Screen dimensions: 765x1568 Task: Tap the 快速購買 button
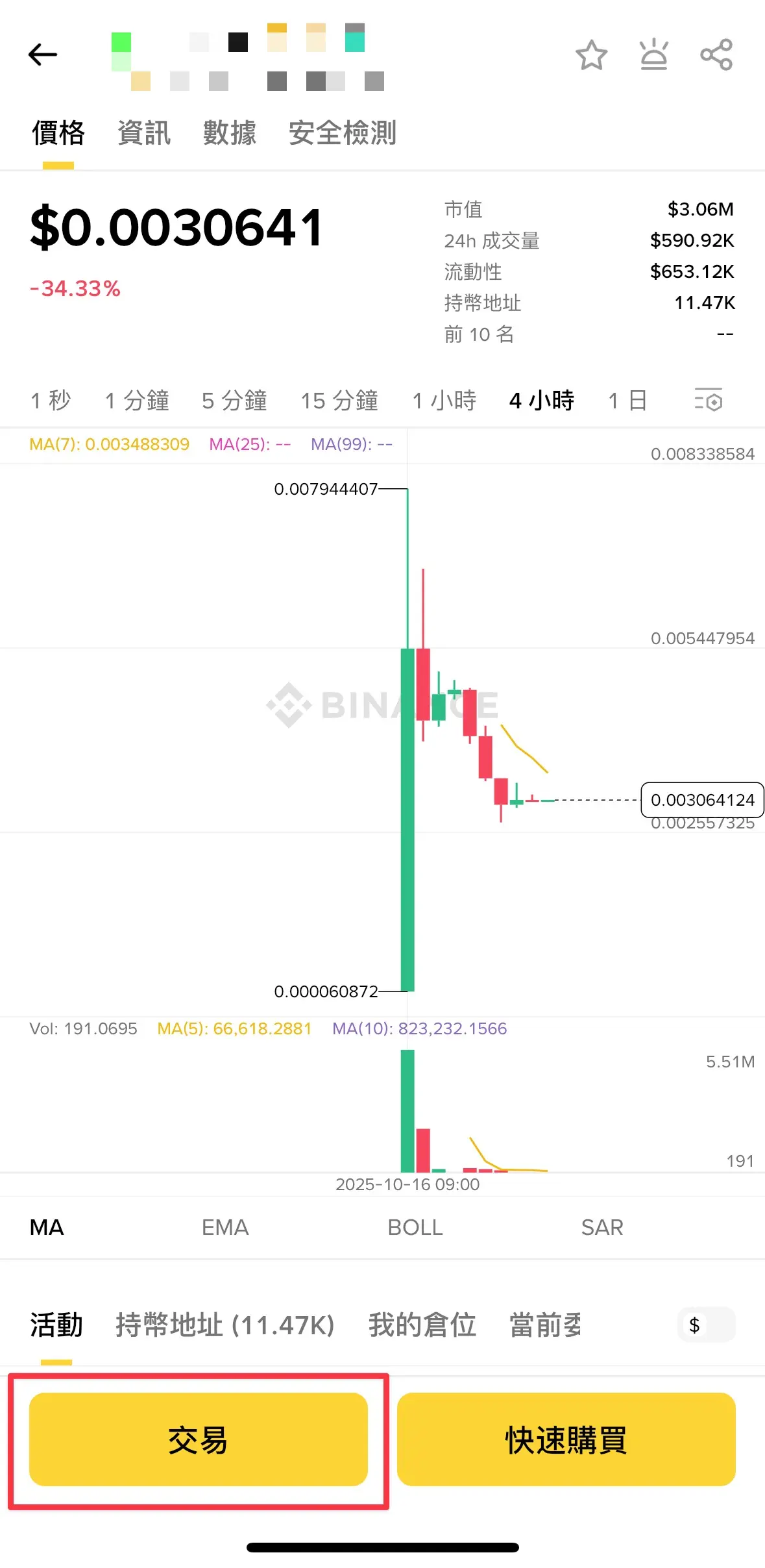tap(566, 1439)
